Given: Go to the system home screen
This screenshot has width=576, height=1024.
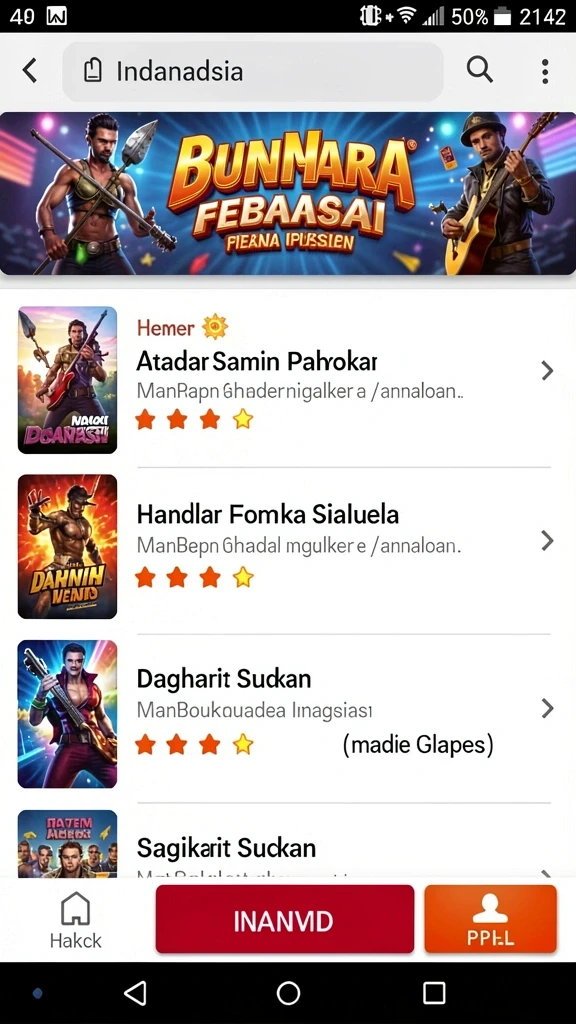Looking at the screenshot, I should tap(288, 993).
